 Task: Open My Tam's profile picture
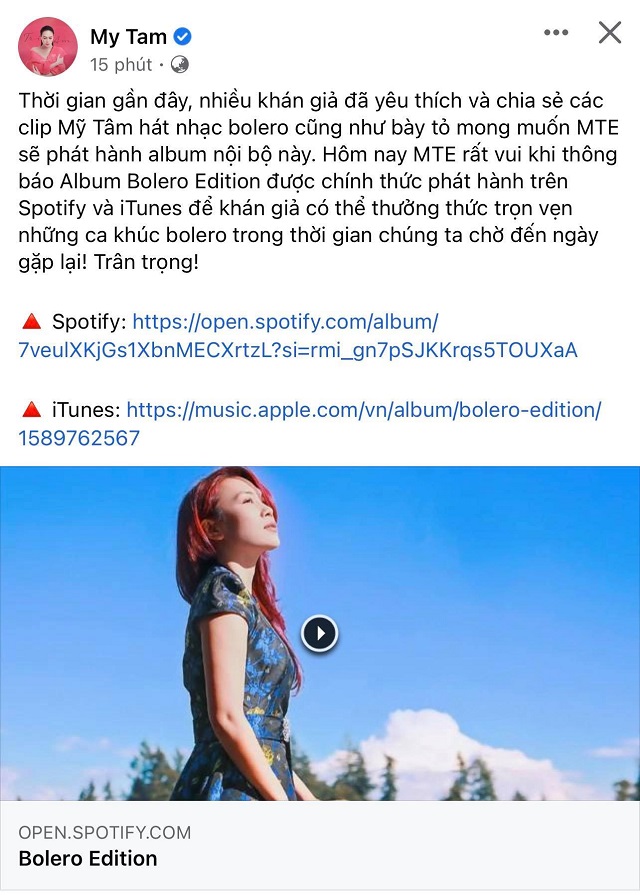click(x=48, y=47)
